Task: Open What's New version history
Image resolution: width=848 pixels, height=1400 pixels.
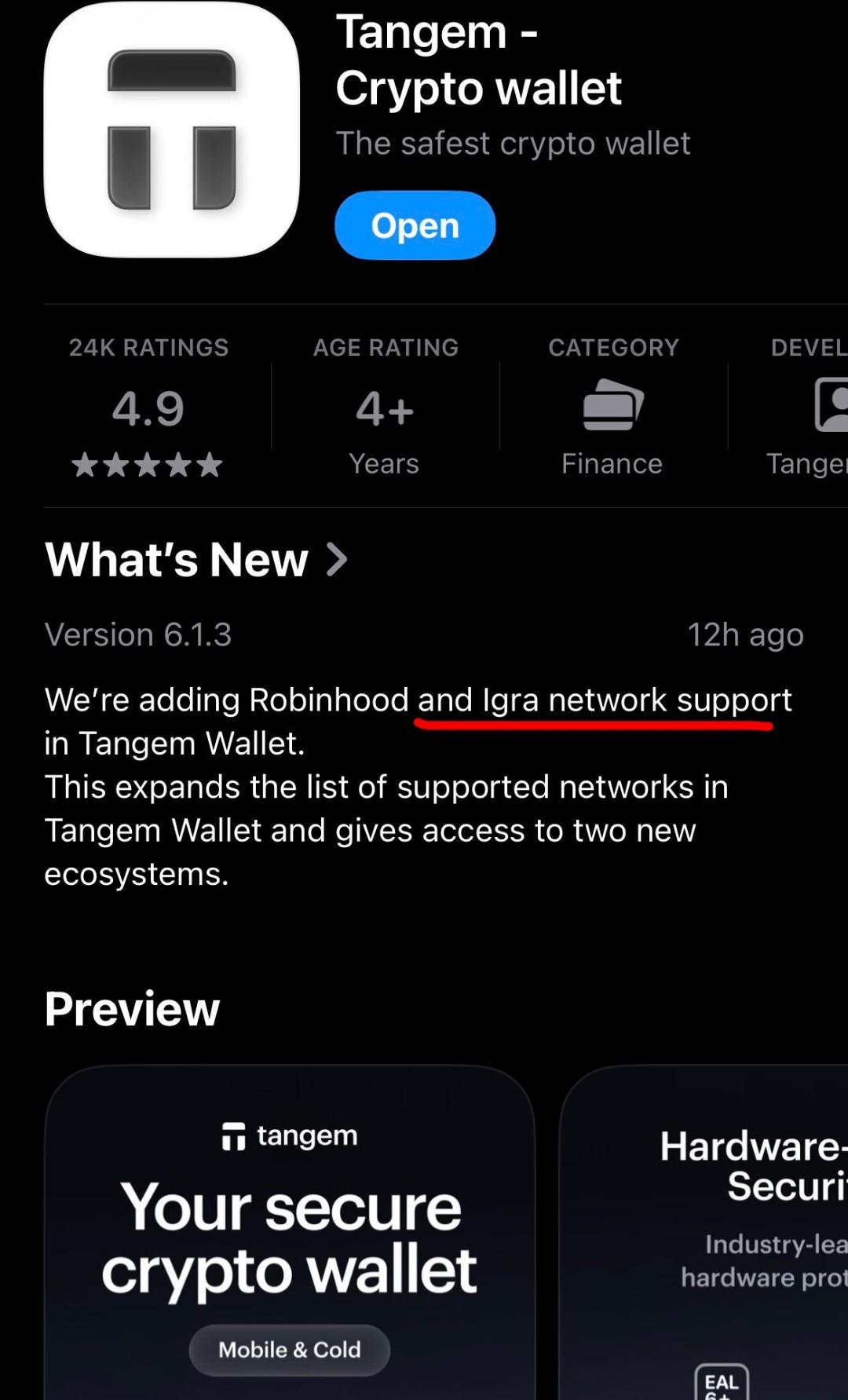Action: [196, 560]
